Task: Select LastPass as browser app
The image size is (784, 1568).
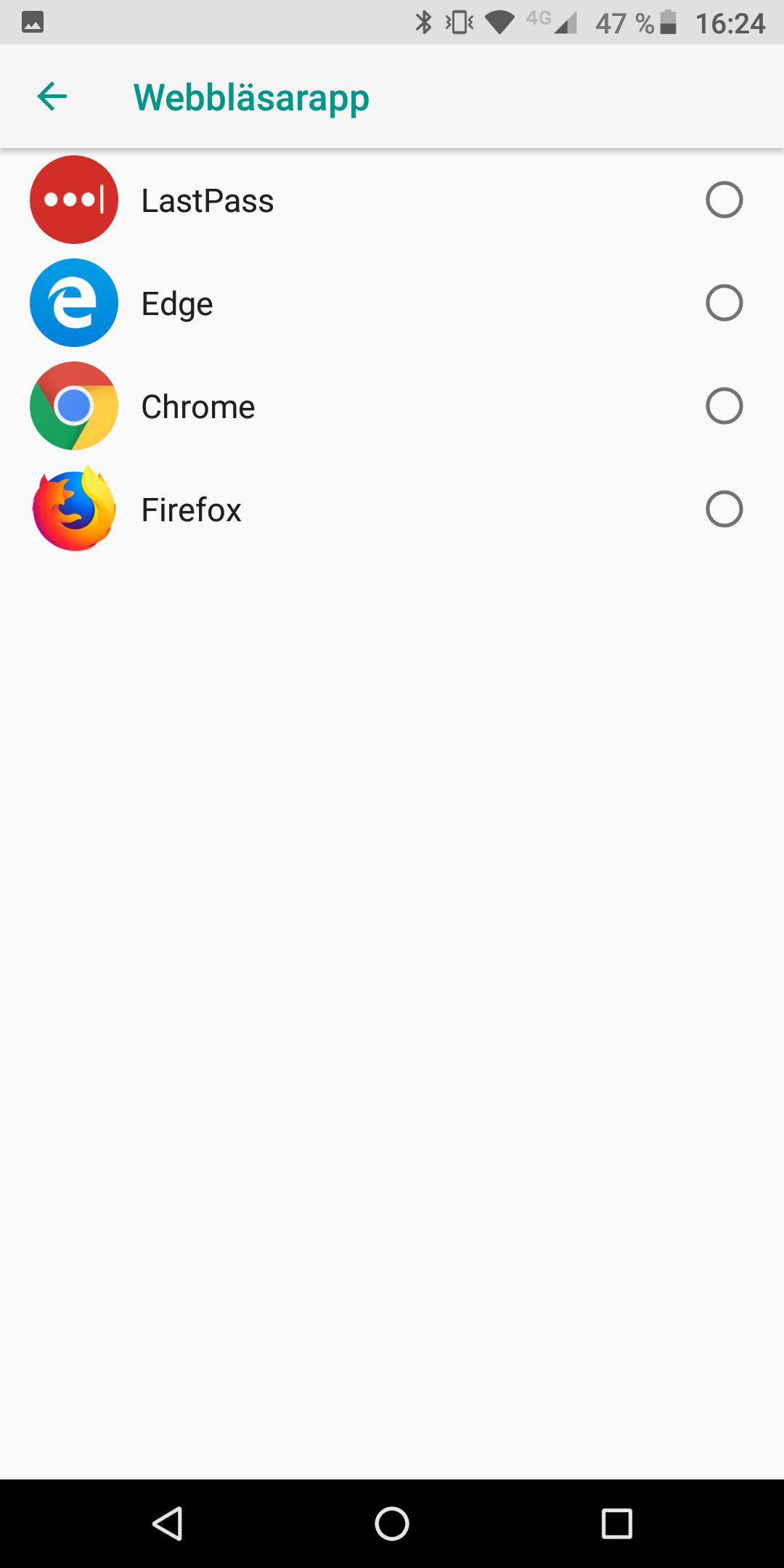Action: (x=724, y=200)
